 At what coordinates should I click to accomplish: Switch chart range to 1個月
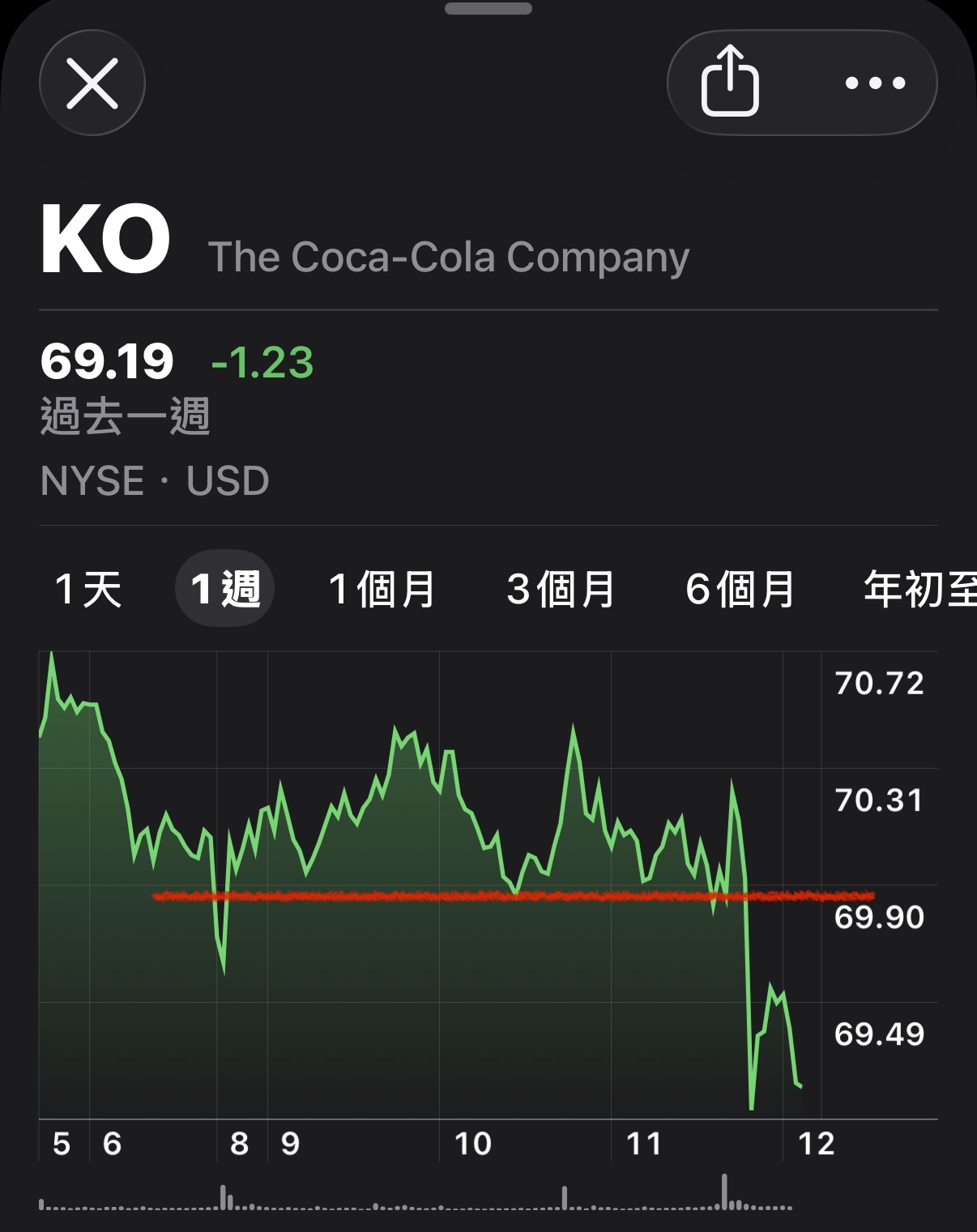(382, 589)
